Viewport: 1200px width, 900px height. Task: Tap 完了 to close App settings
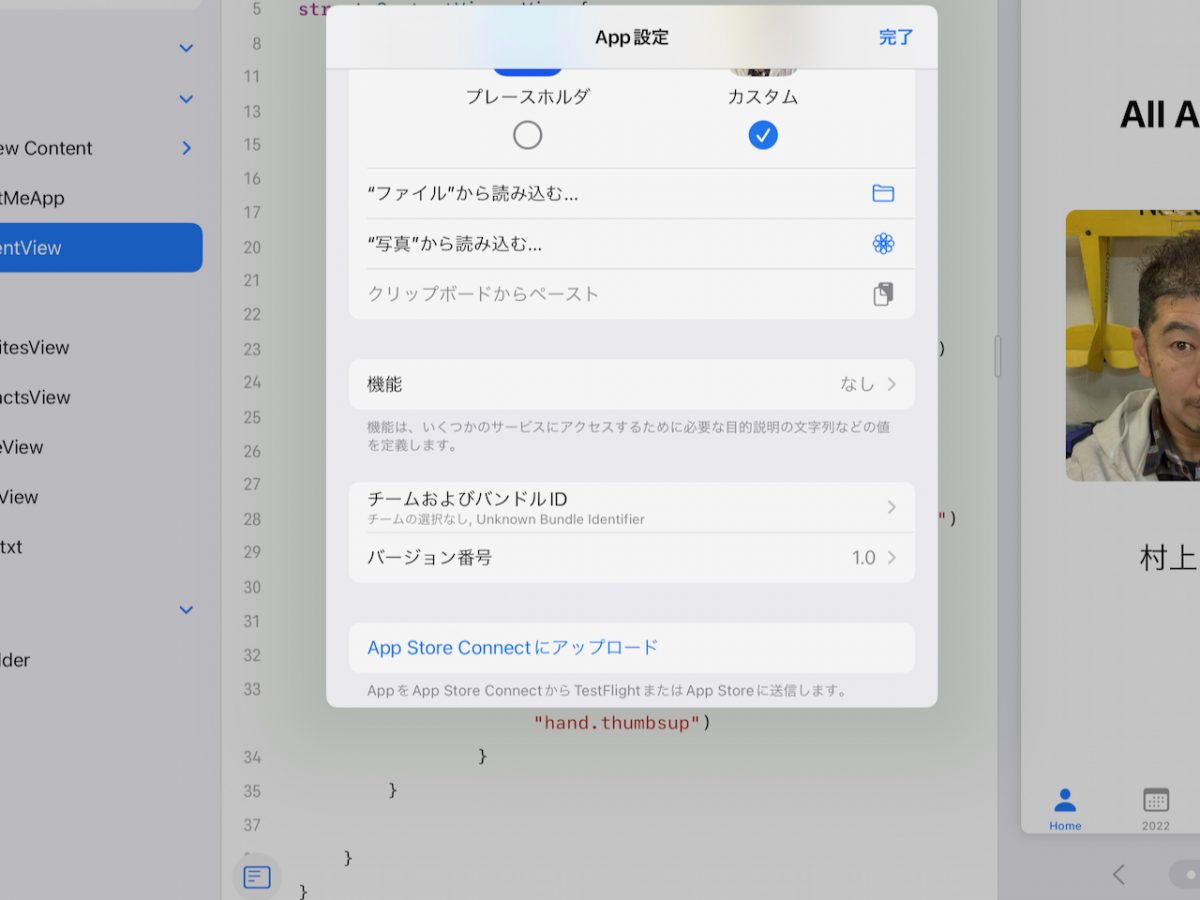[x=895, y=38]
